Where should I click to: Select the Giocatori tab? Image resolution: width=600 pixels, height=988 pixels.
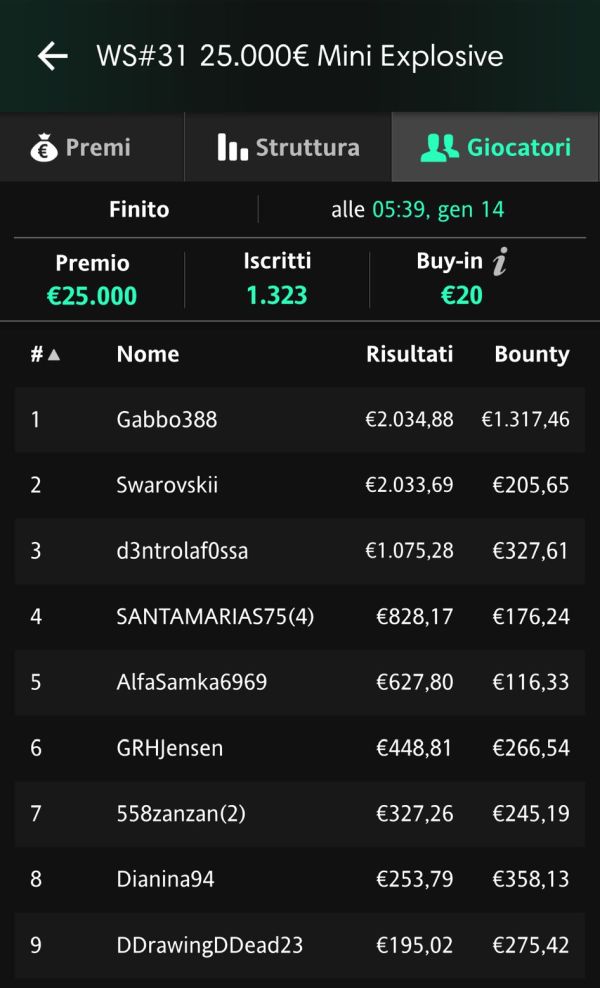pos(495,147)
